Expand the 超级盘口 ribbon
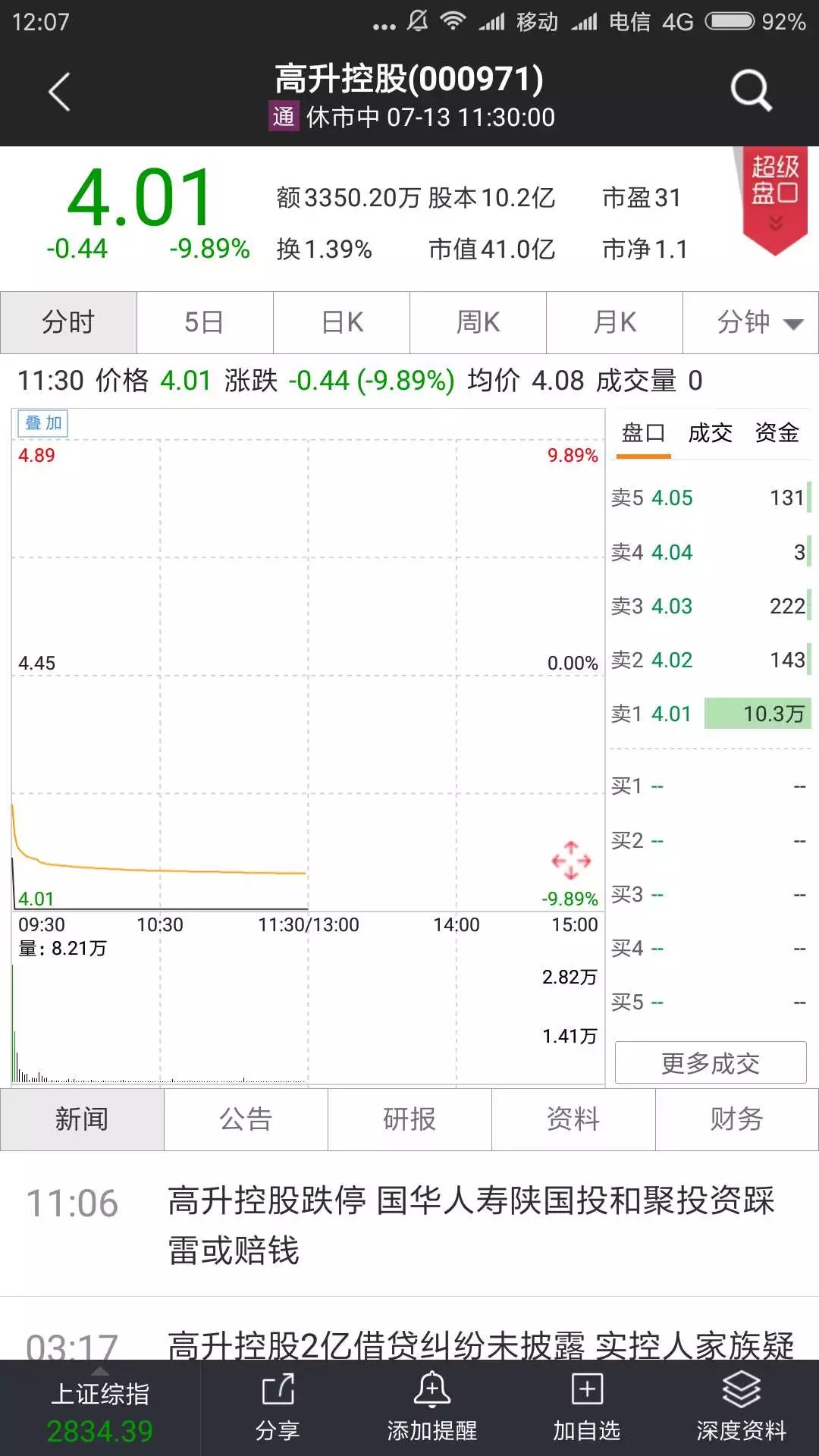The height and width of the screenshot is (1456, 819). [774, 199]
